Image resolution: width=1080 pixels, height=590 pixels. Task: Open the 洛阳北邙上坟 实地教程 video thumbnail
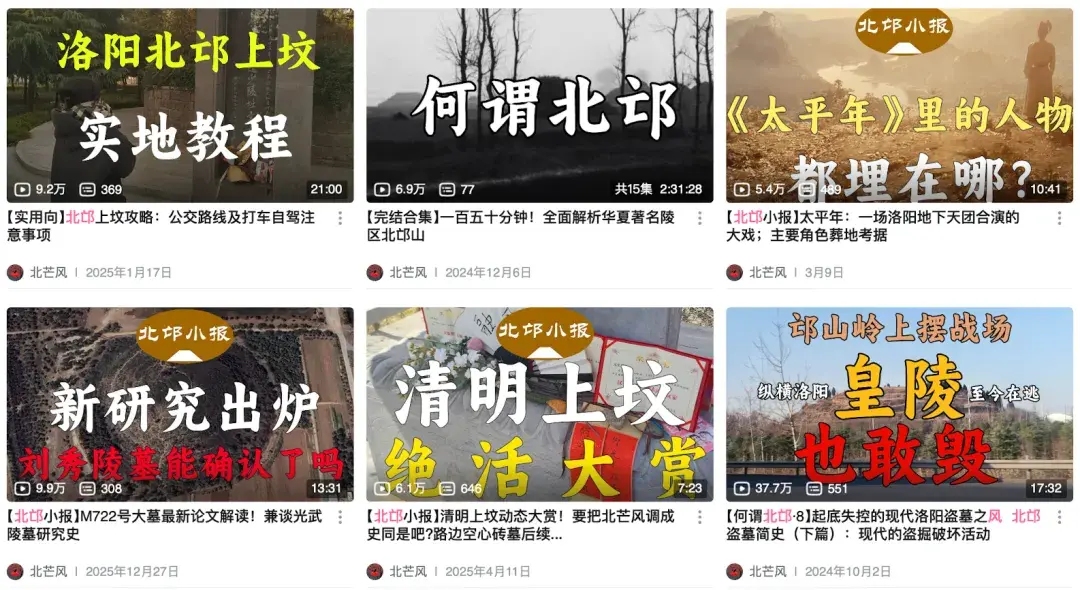click(180, 105)
